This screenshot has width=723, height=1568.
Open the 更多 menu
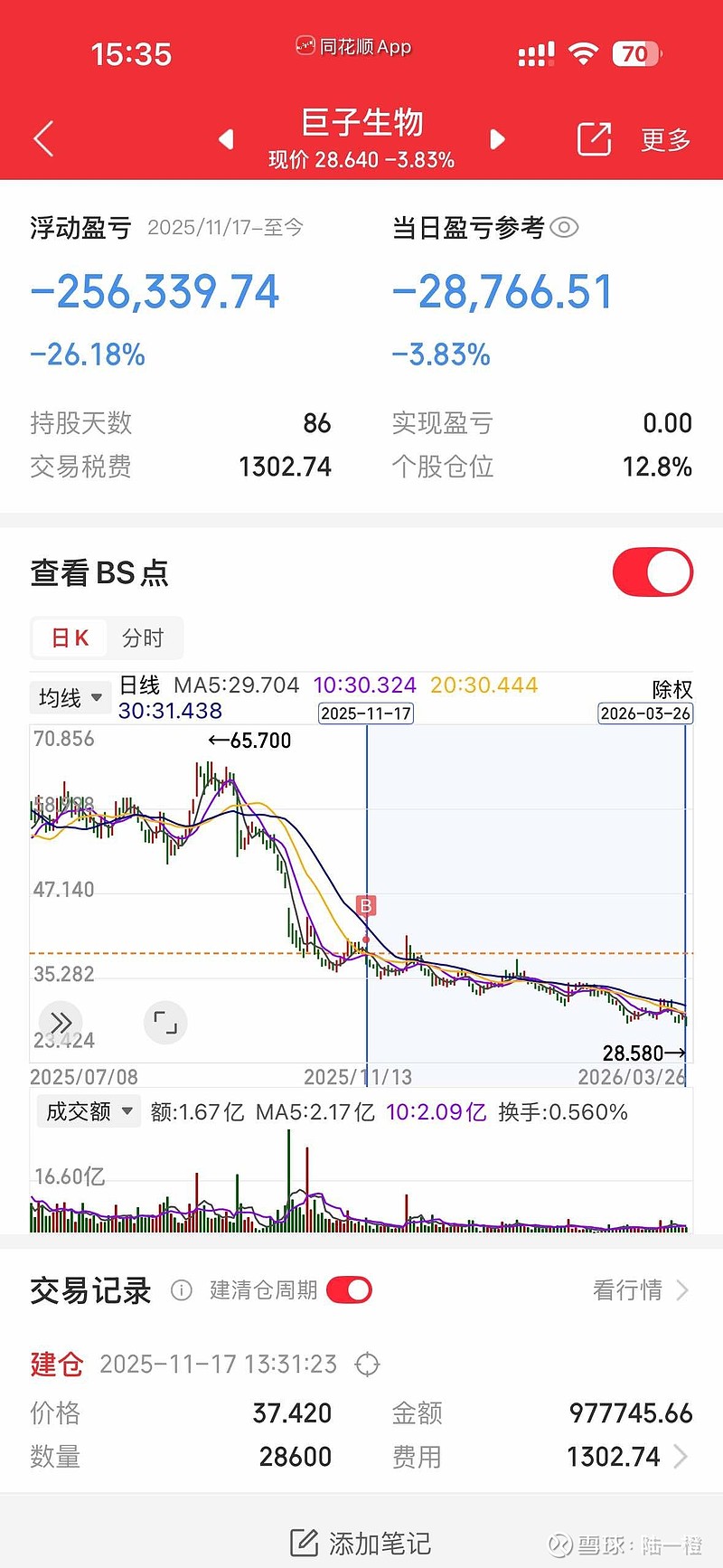[x=666, y=139]
